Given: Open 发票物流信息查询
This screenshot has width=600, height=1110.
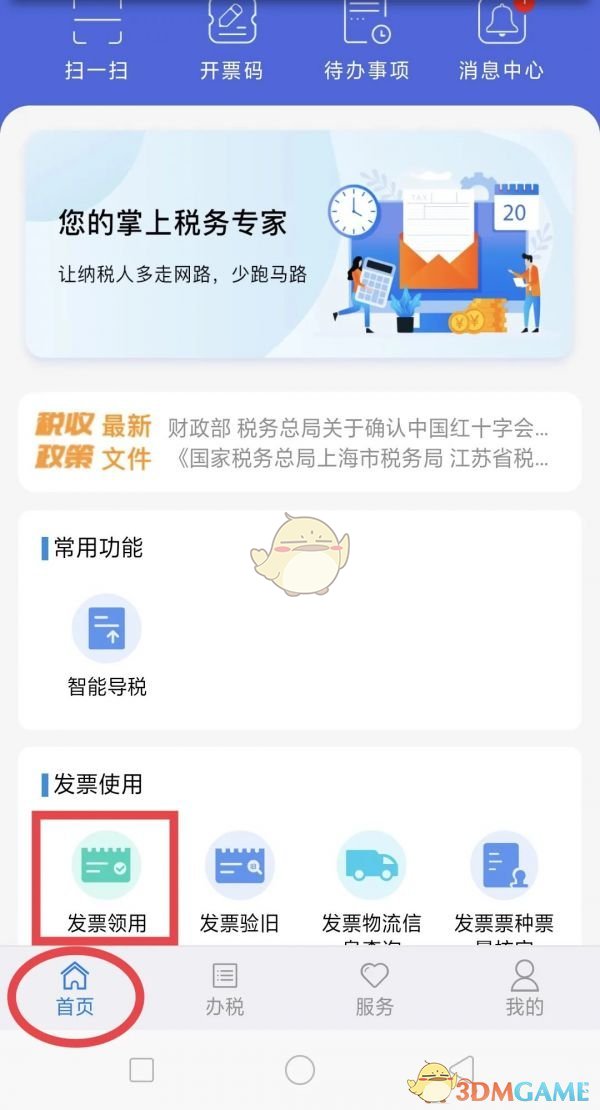Looking at the screenshot, I should coord(371,880).
